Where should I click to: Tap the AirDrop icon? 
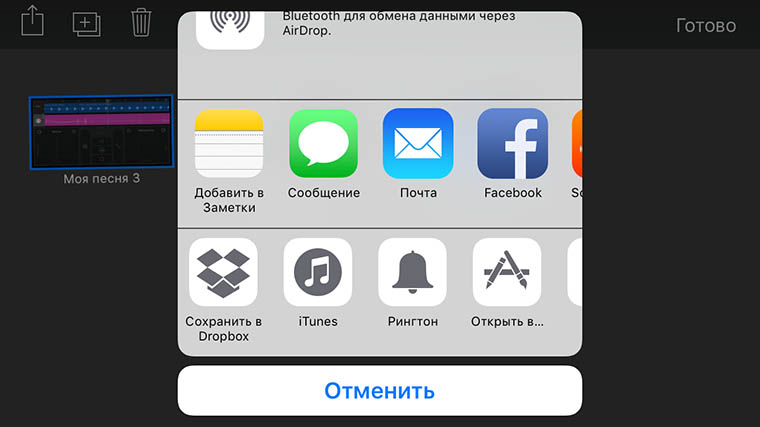tap(230, 25)
